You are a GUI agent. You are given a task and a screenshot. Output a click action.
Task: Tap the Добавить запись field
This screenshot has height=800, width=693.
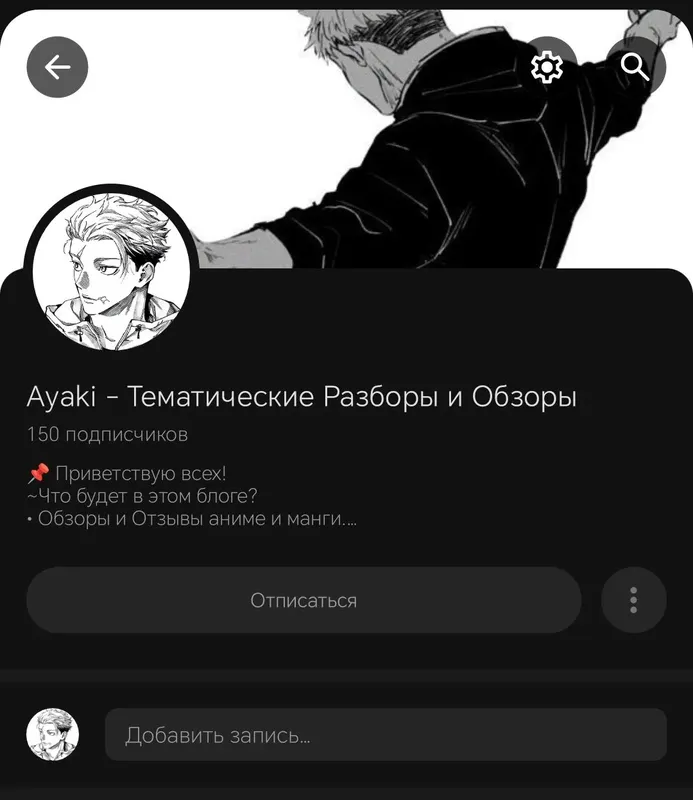pyautogui.click(x=385, y=736)
